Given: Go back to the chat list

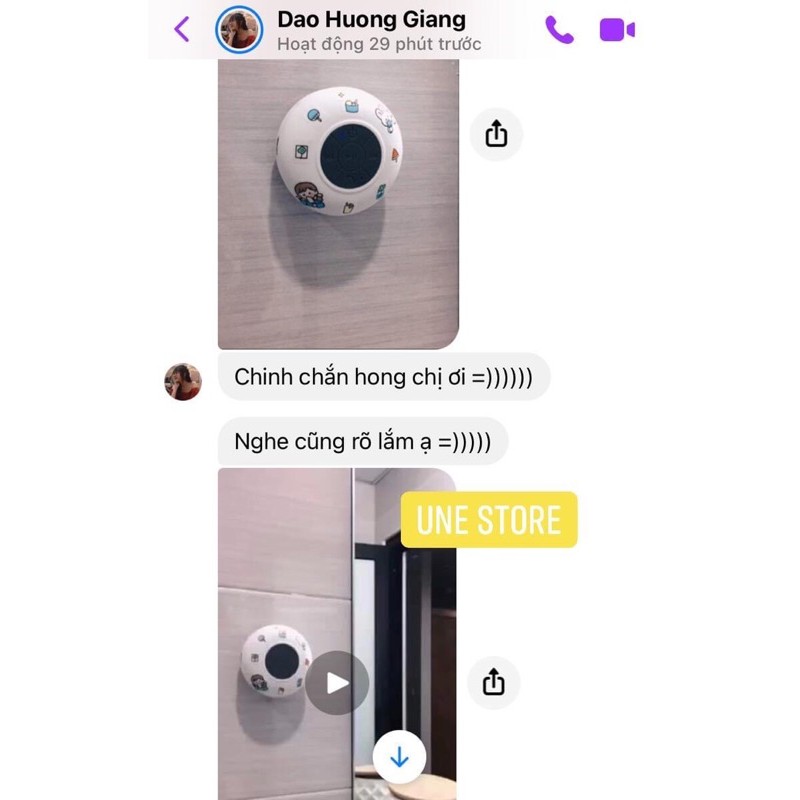Looking at the screenshot, I should [x=181, y=29].
